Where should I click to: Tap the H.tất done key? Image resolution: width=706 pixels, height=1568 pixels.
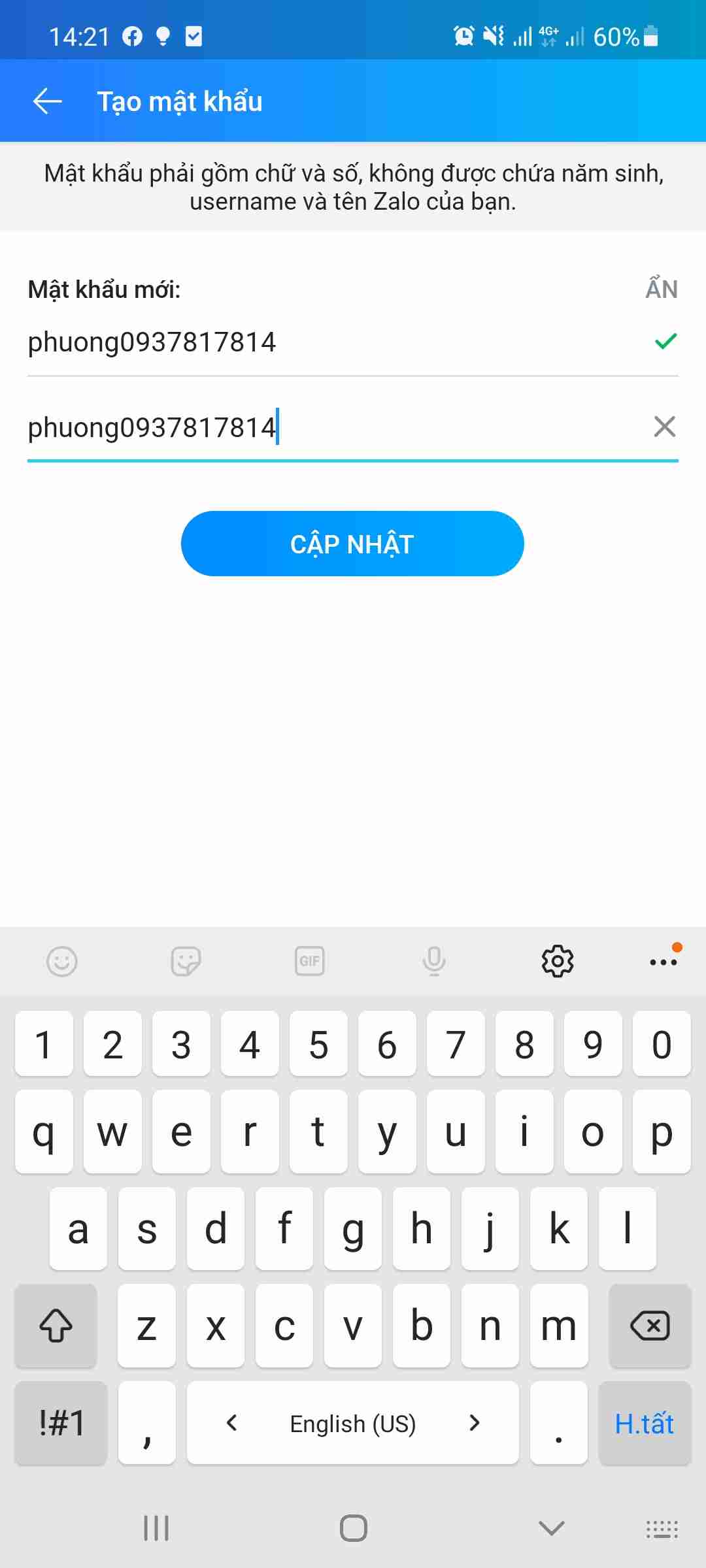(645, 1422)
